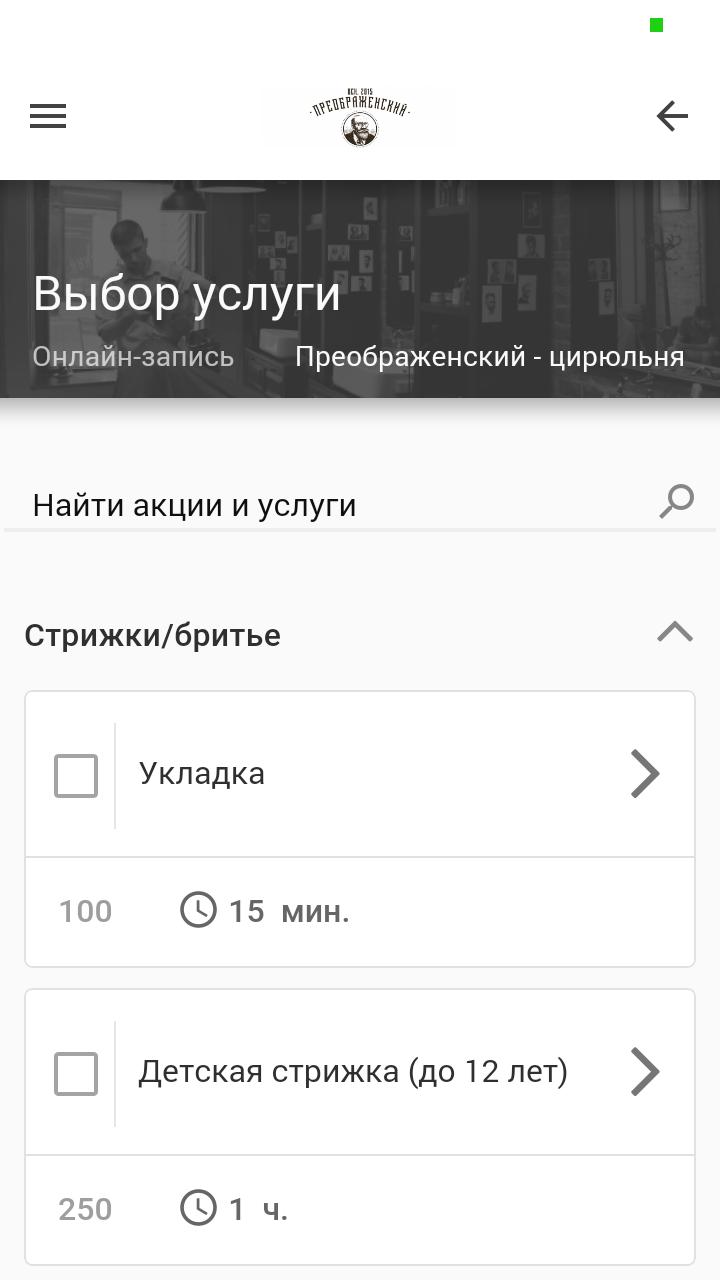Expand details of Детская стрижка service
The width and height of the screenshot is (720, 1280).
(x=645, y=1071)
